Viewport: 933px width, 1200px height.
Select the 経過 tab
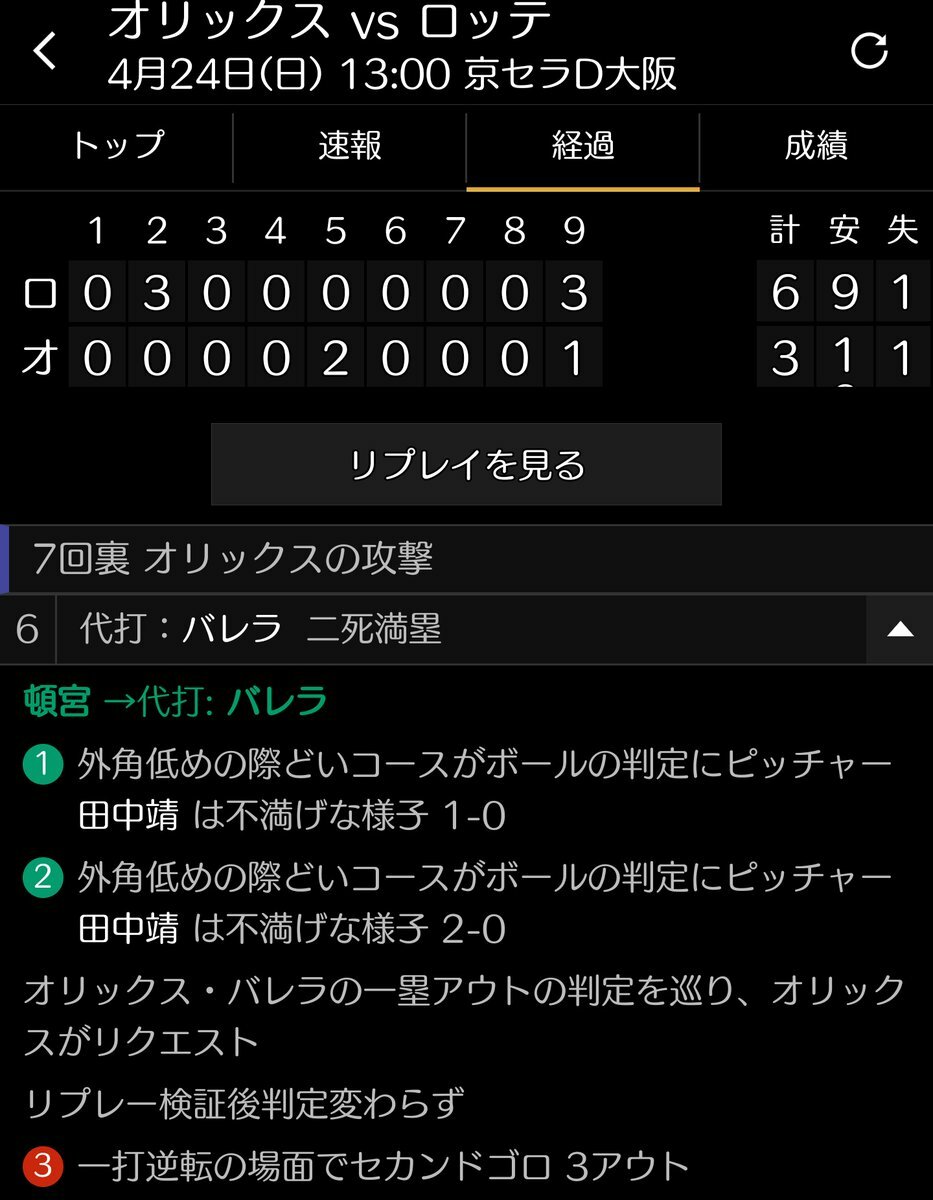(583, 147)
